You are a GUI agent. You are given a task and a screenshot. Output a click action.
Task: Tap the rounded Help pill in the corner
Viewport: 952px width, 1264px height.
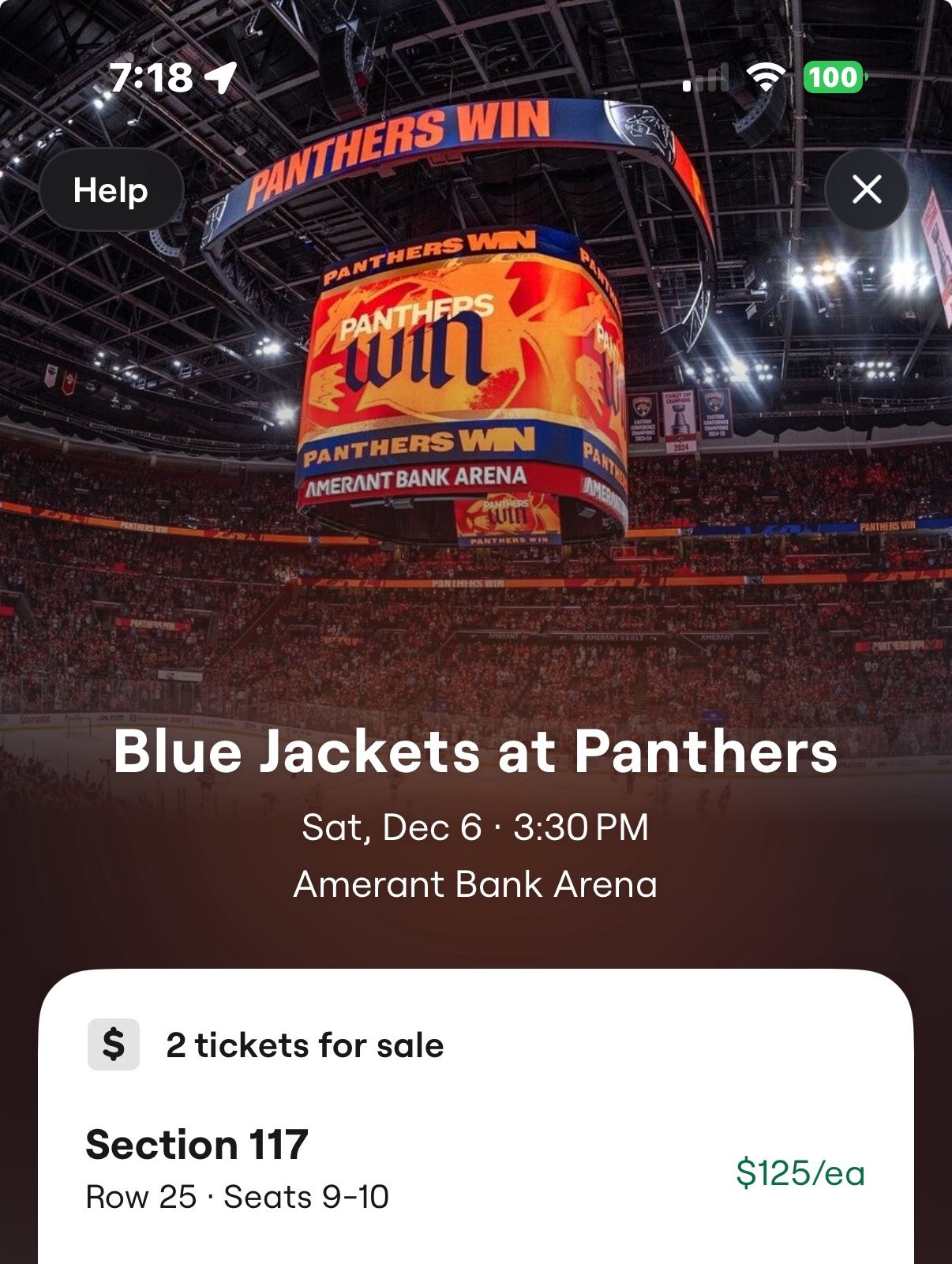pyautogui.click(x=111, y=189)
